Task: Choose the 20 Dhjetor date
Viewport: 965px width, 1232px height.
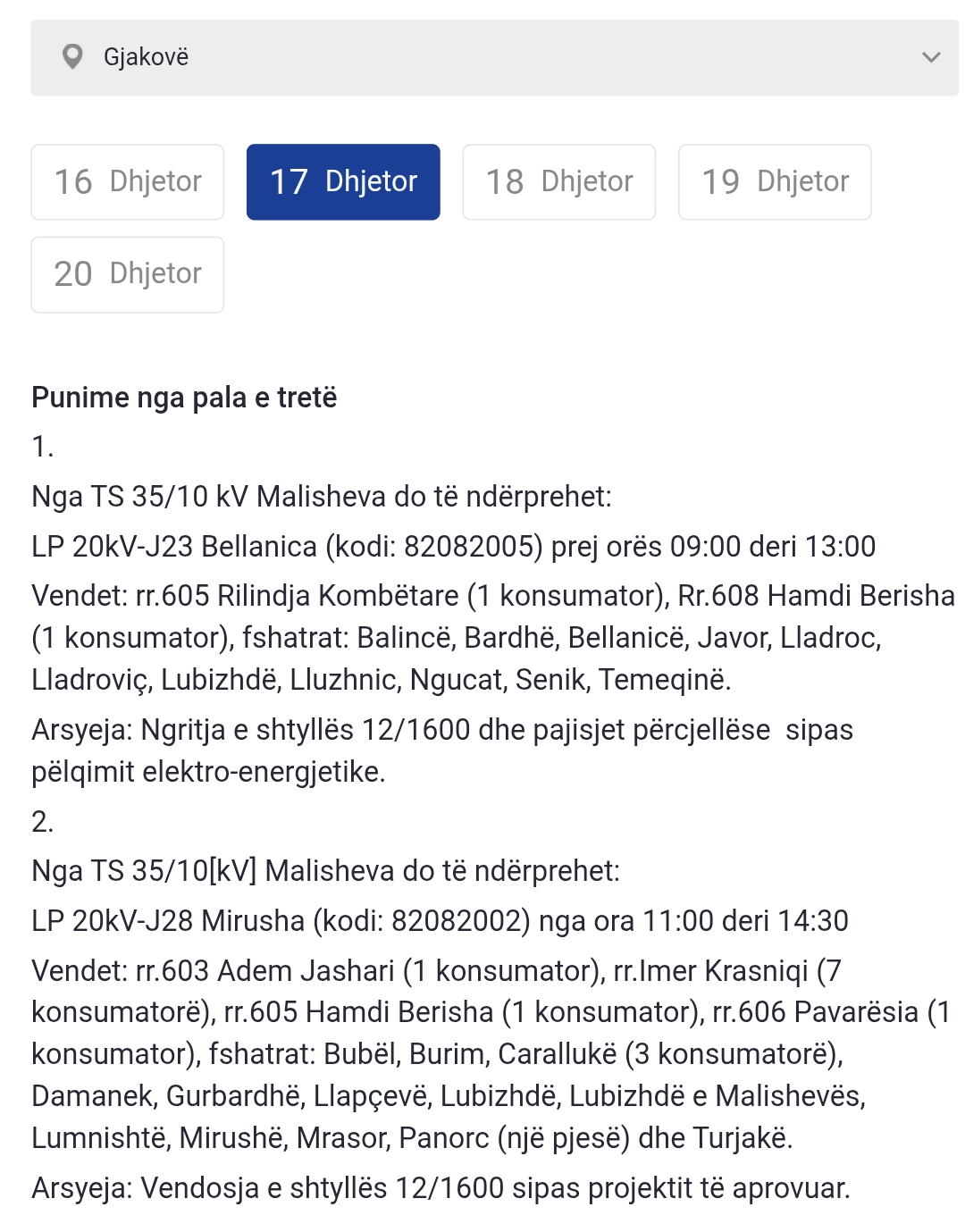Action: coord(128,274)
